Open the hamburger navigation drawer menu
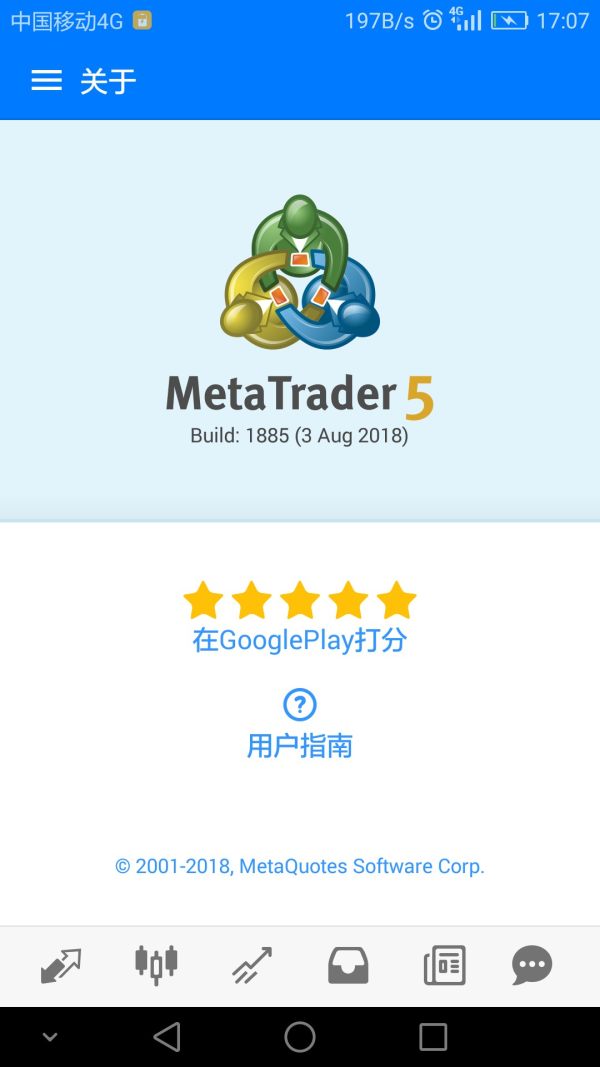600x1067 pixels. 46,81
